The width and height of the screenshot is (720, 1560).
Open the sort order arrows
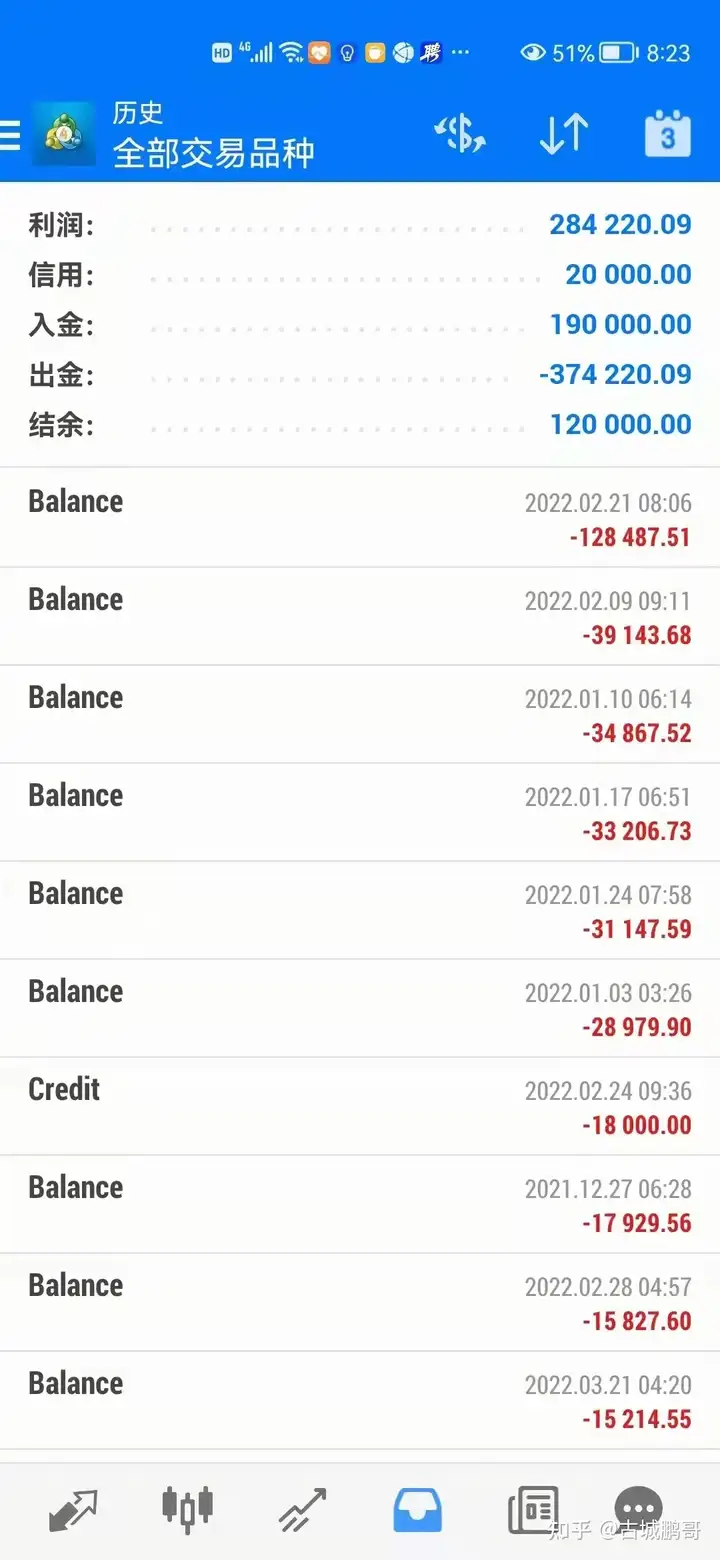point(564,134)
